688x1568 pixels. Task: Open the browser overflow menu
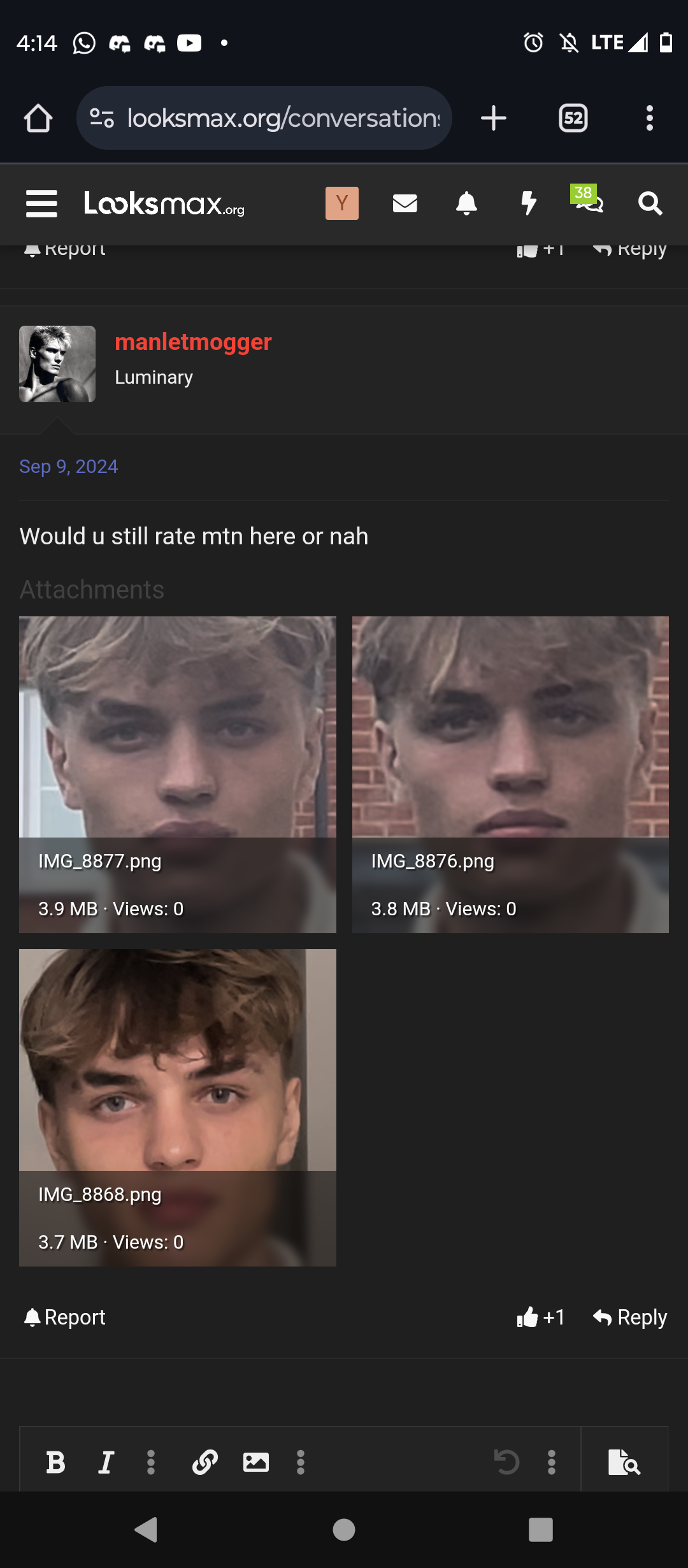coord(649,119)
